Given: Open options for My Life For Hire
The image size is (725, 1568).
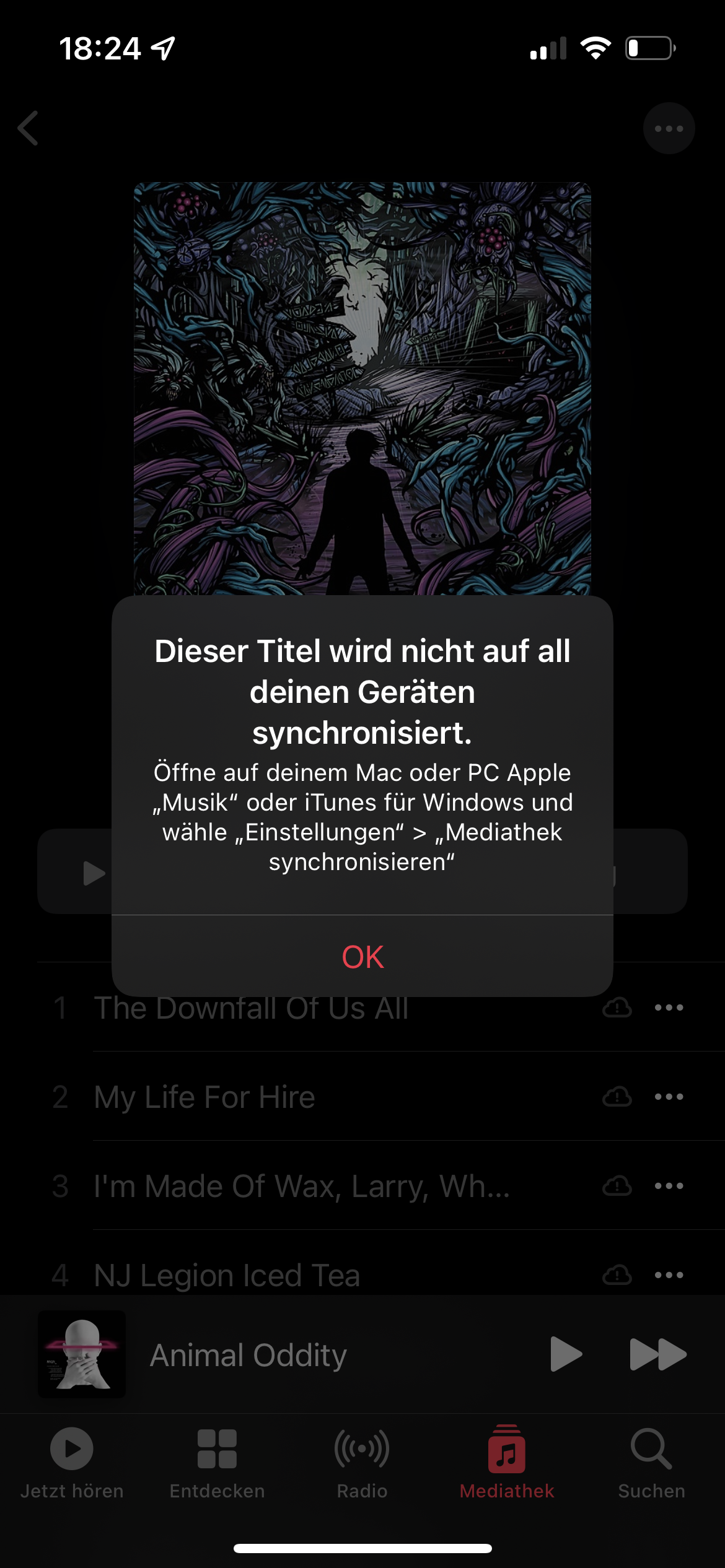Looking at the screenshot, I should 669,1097.
